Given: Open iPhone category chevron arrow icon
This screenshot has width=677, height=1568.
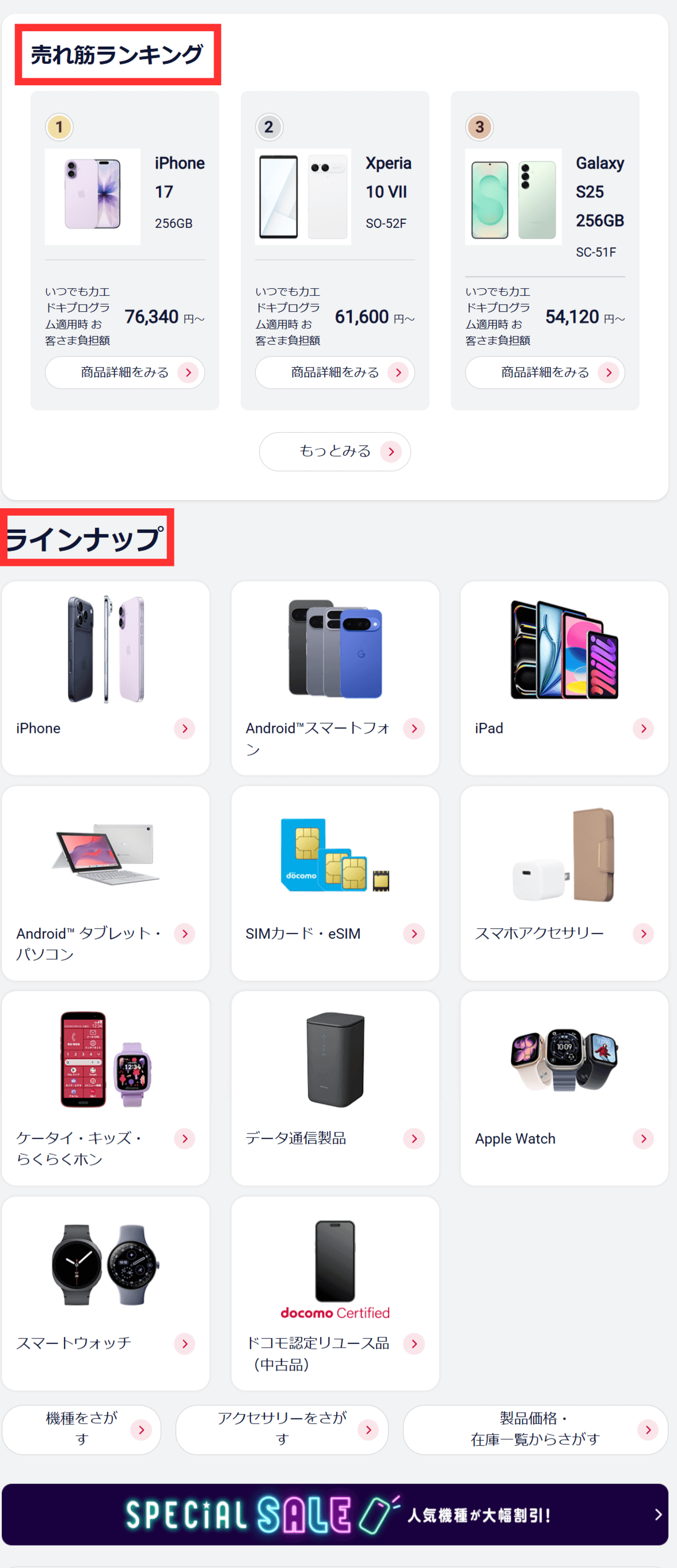Looking at the screenshot, I should pos(184,728).
